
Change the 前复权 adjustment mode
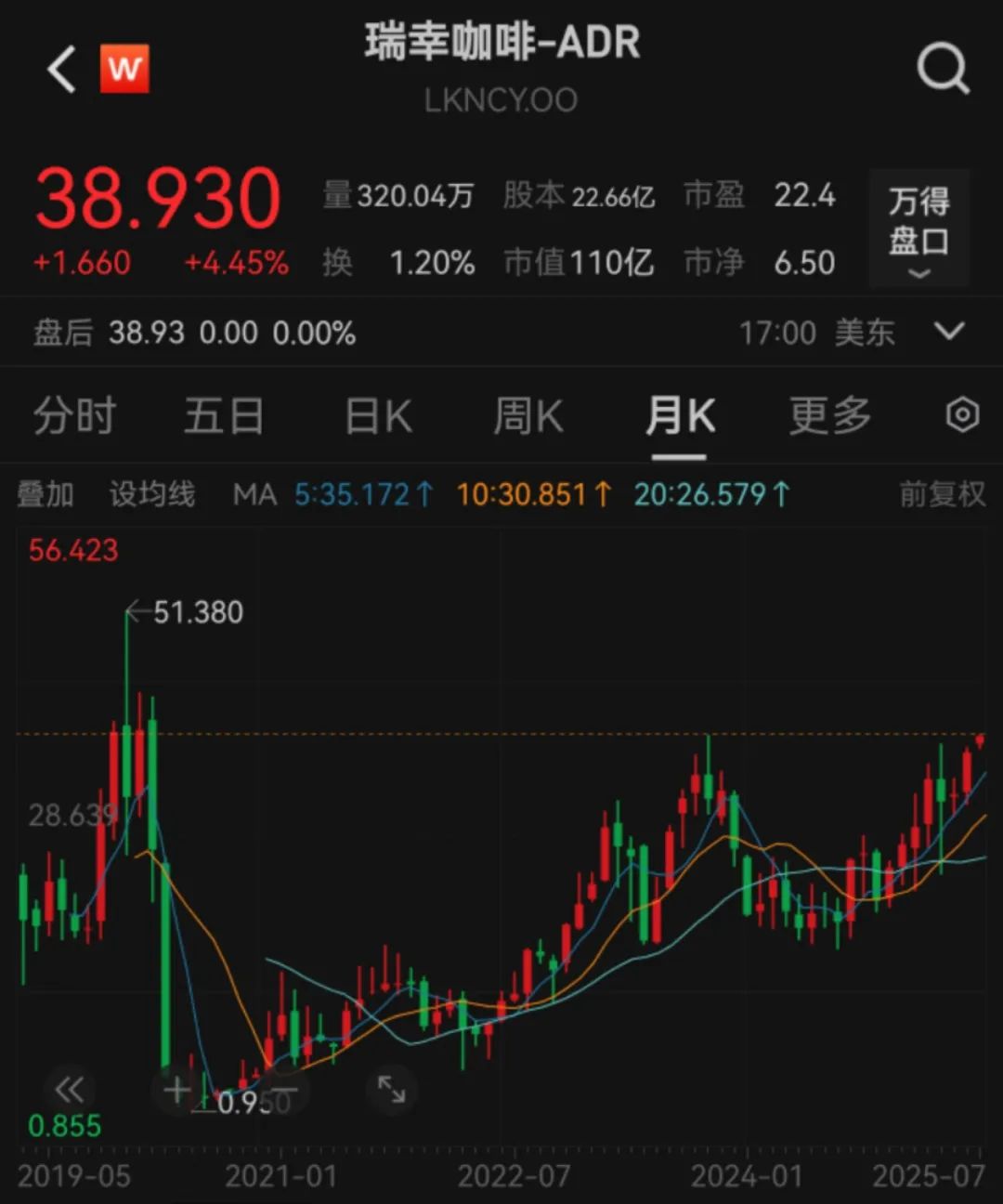click(x=942, y=494)
